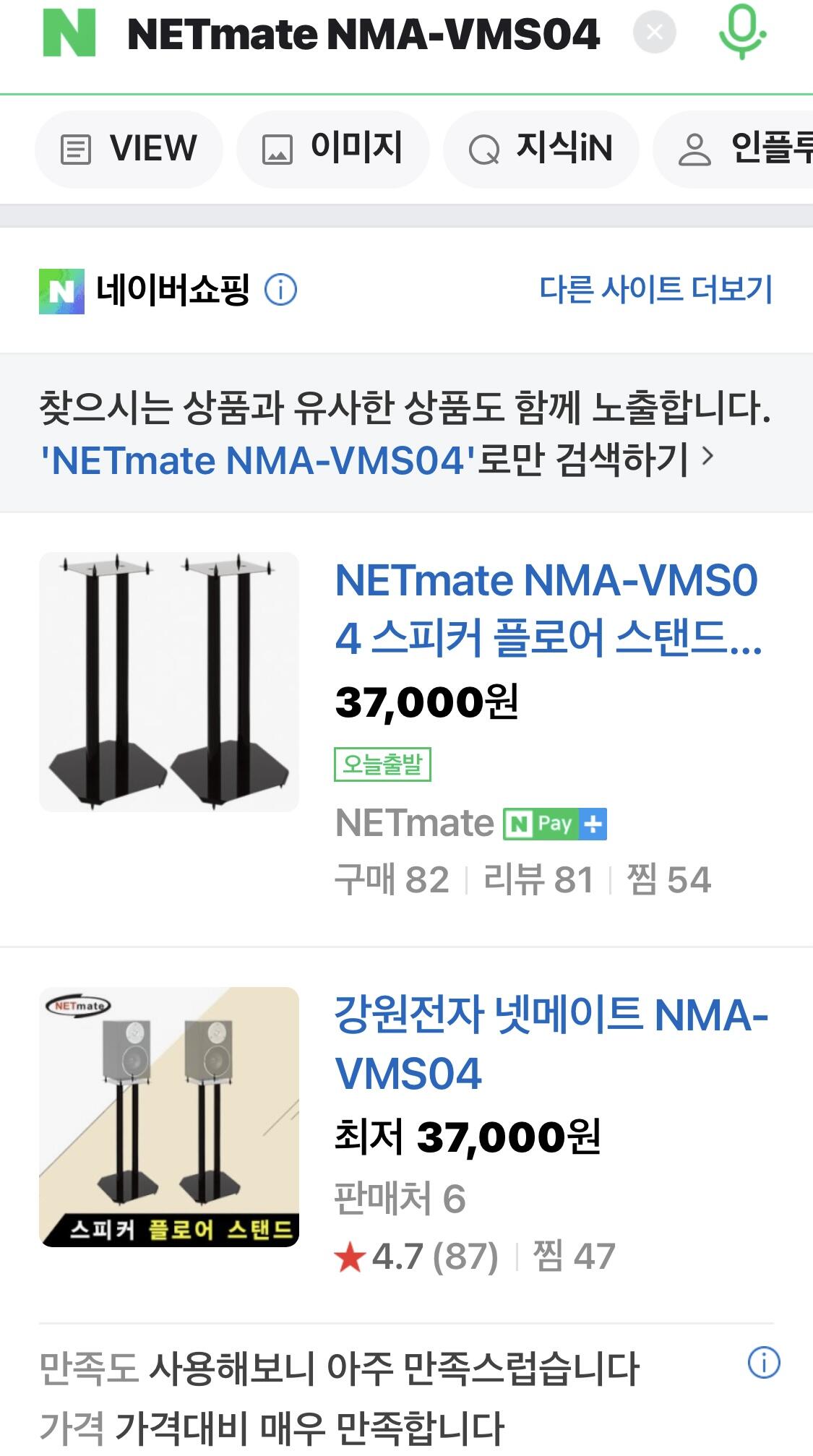Viewport: 813px width, 1456px height.
Task: Start voice search with the microphone
Action: 741,33
